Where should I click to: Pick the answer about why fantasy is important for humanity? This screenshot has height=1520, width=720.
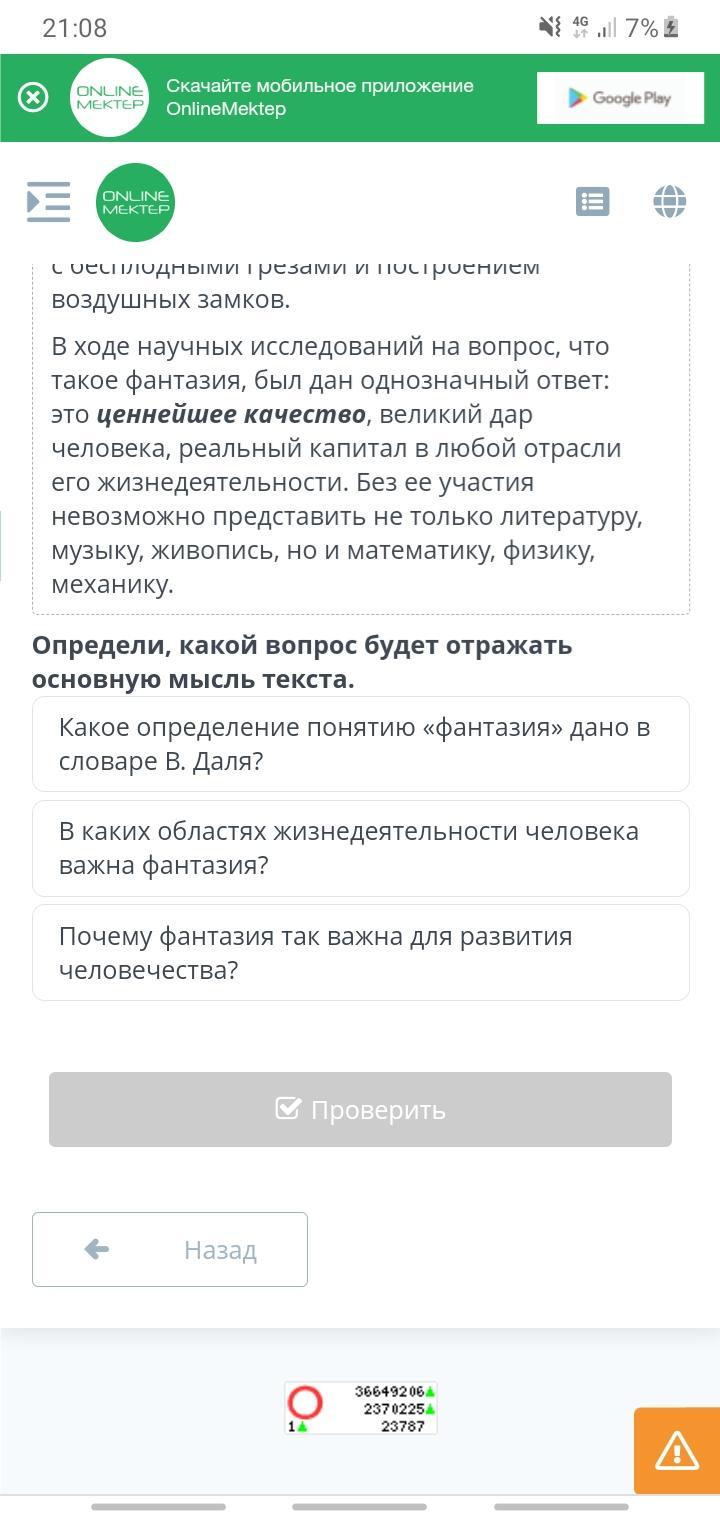point(361,953)
